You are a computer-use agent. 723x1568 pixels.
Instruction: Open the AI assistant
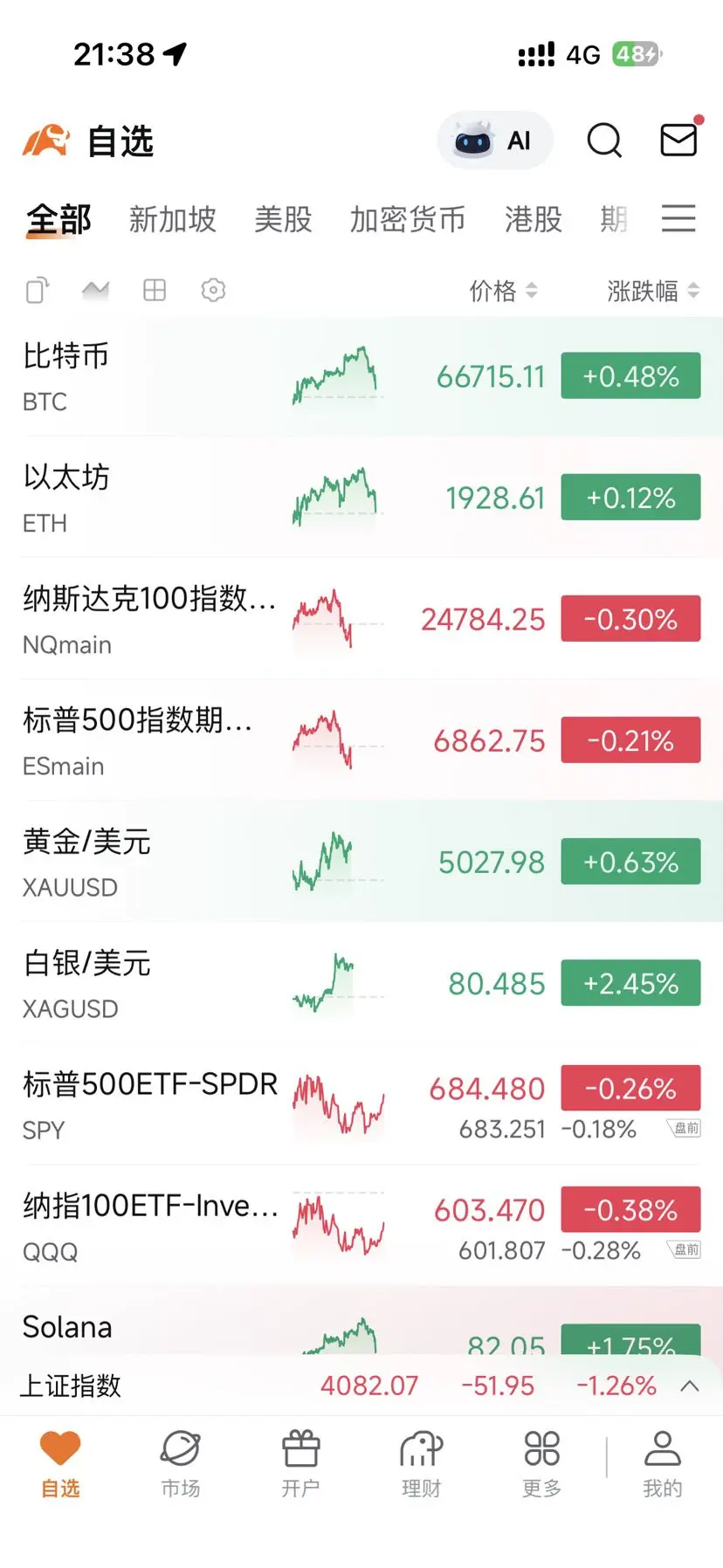494,141
